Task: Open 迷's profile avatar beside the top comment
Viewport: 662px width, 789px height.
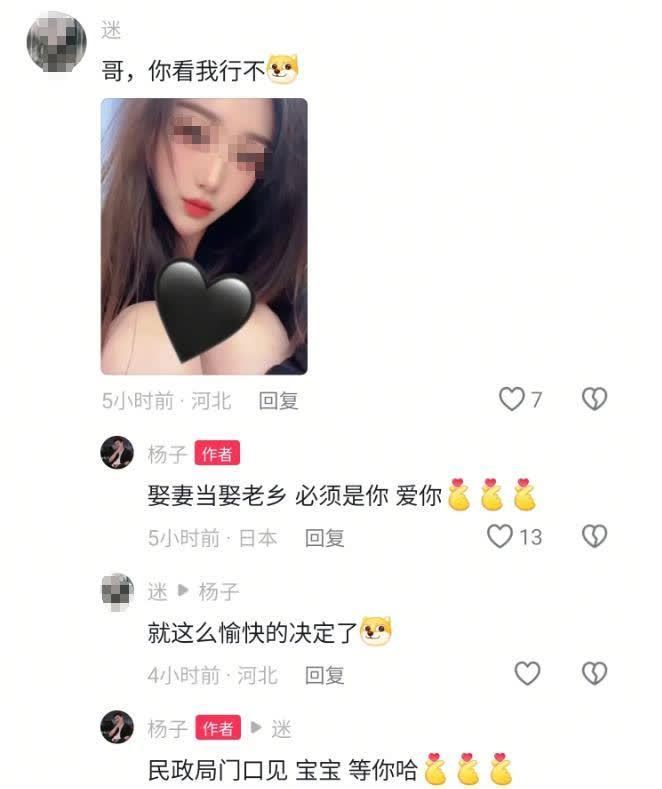Action: (55, 43)
